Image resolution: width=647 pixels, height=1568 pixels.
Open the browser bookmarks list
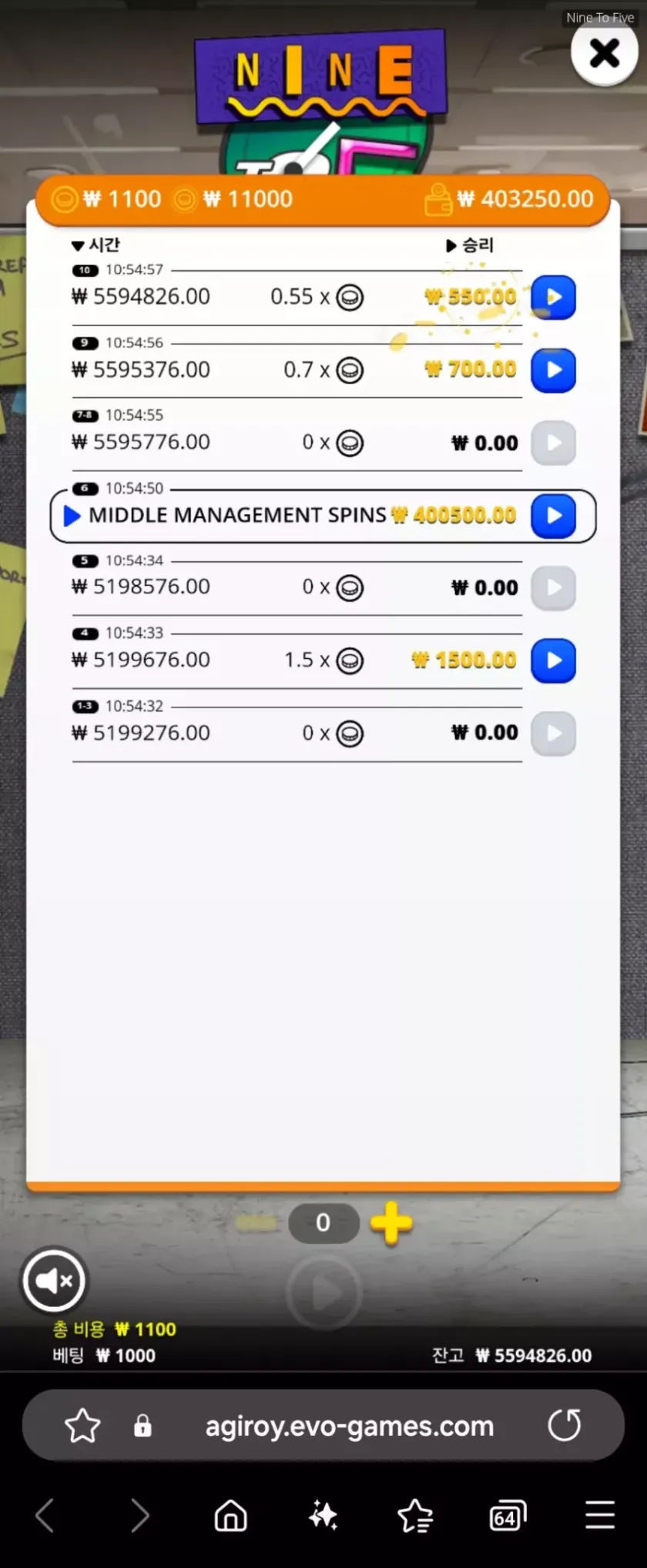point(415,1516)
